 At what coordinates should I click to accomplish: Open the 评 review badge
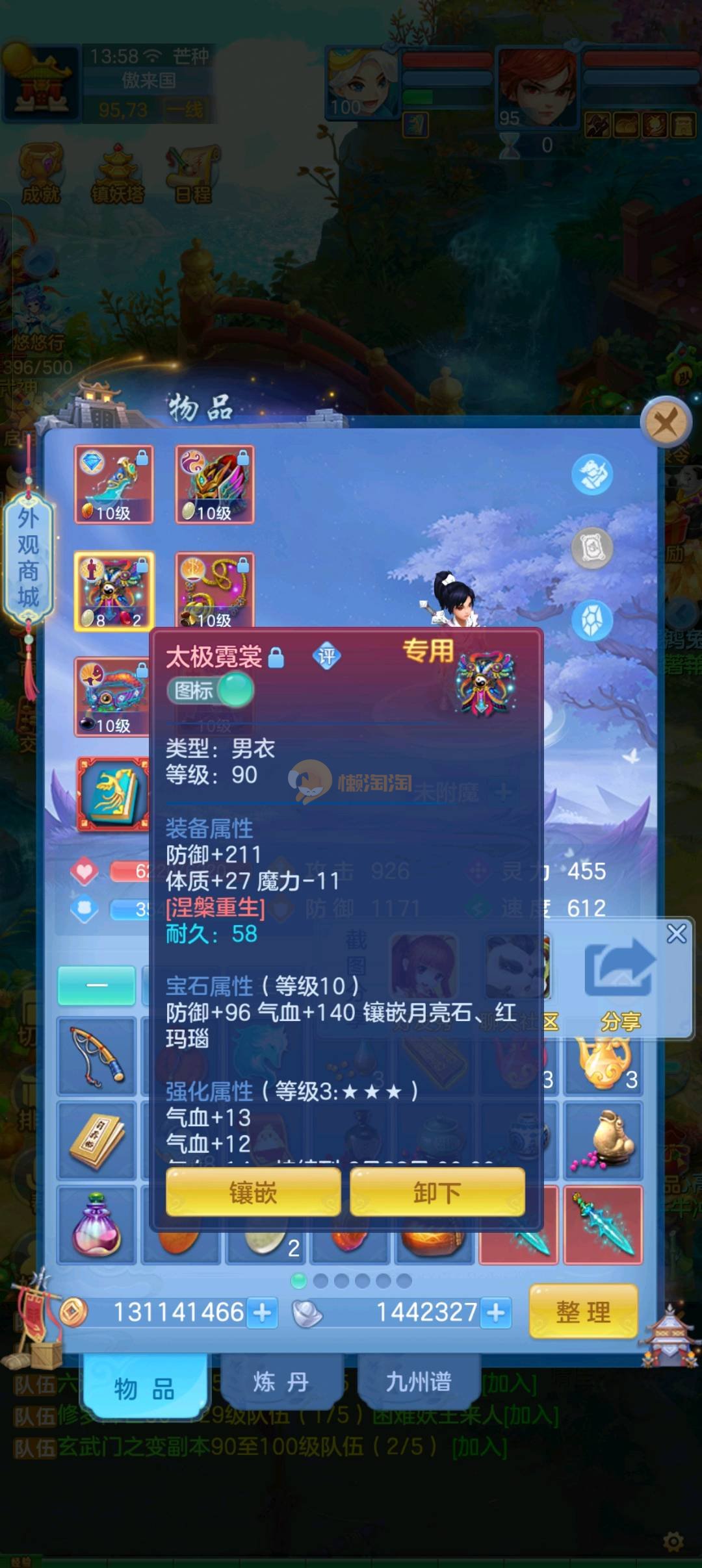[326, 656]
